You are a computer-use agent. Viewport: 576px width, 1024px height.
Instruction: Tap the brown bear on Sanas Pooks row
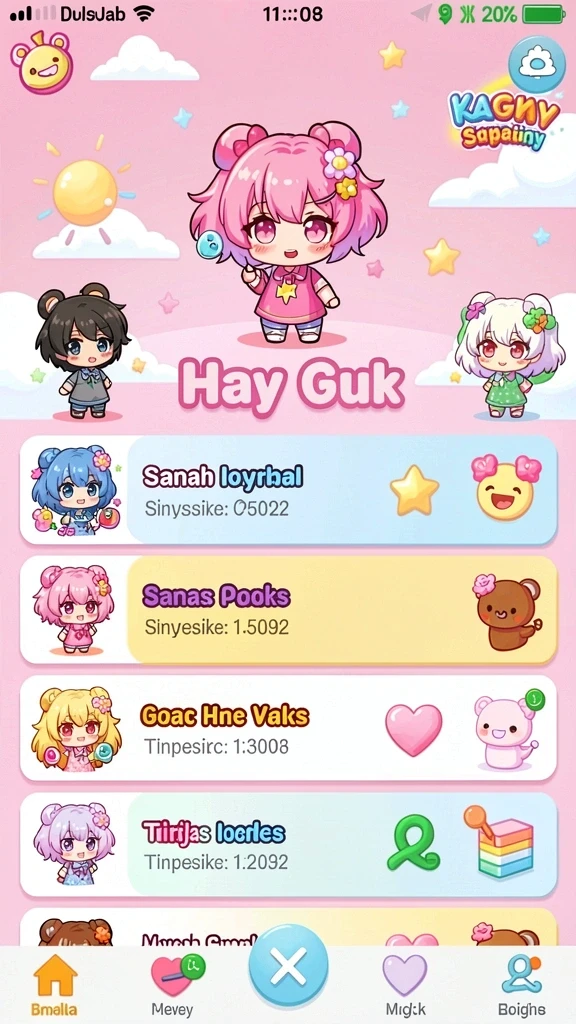(x=507, y=613)
